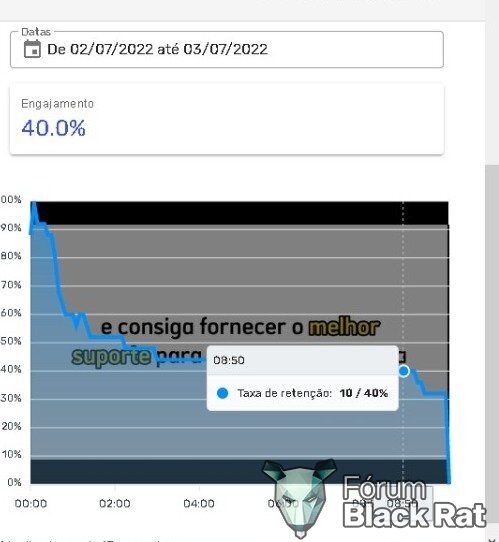Open the Datas date range picker

227,49
